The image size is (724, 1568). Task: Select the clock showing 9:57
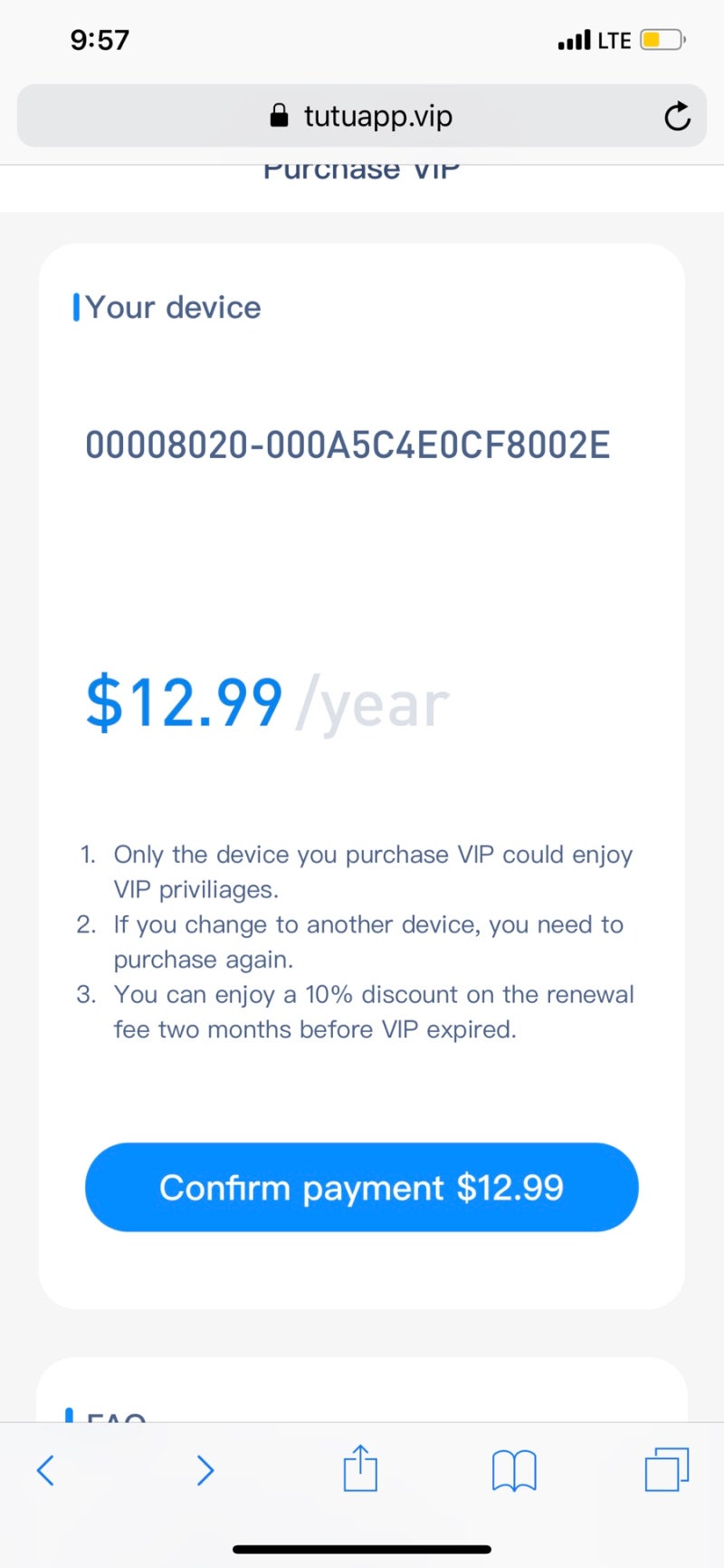point(100,39)
